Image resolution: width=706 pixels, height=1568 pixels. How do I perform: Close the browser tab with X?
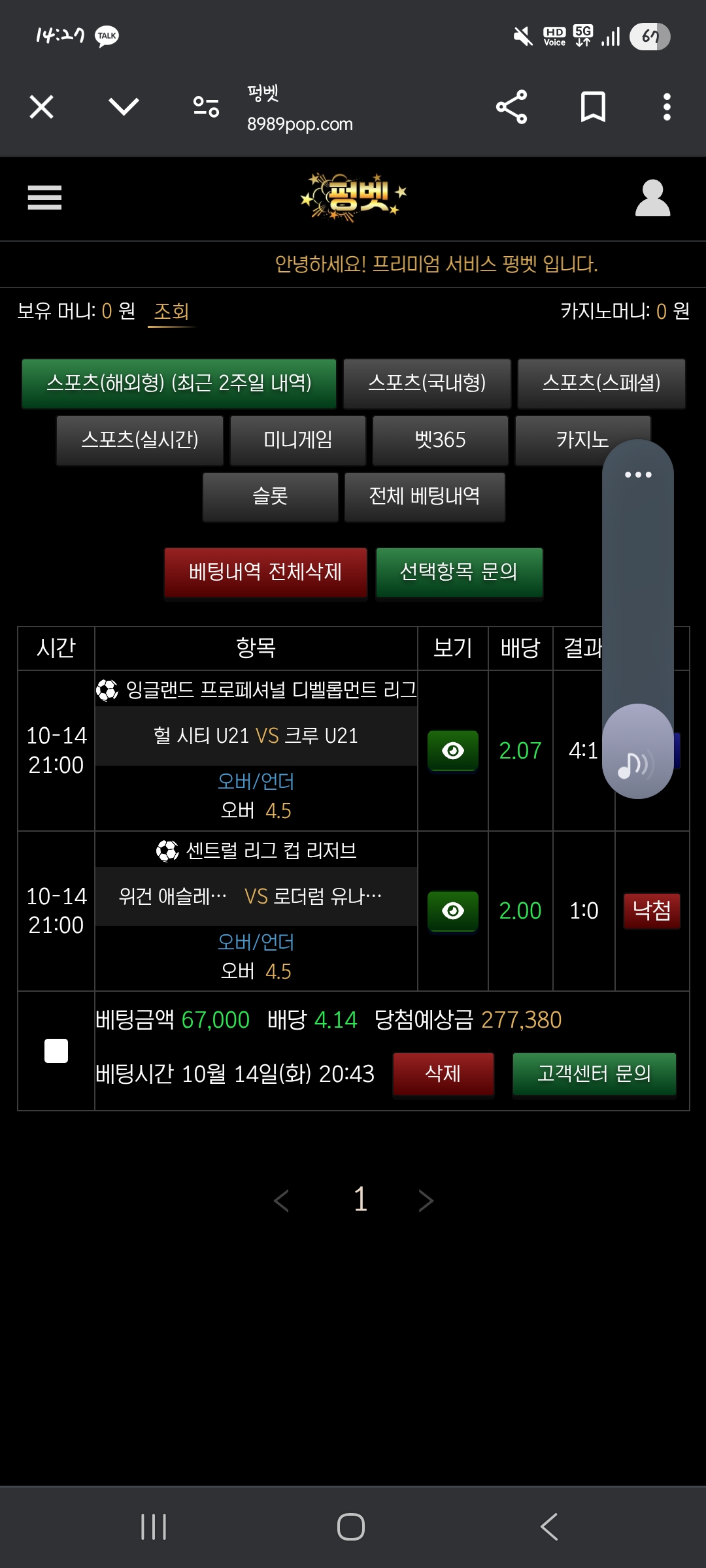[x=41, y=106]
